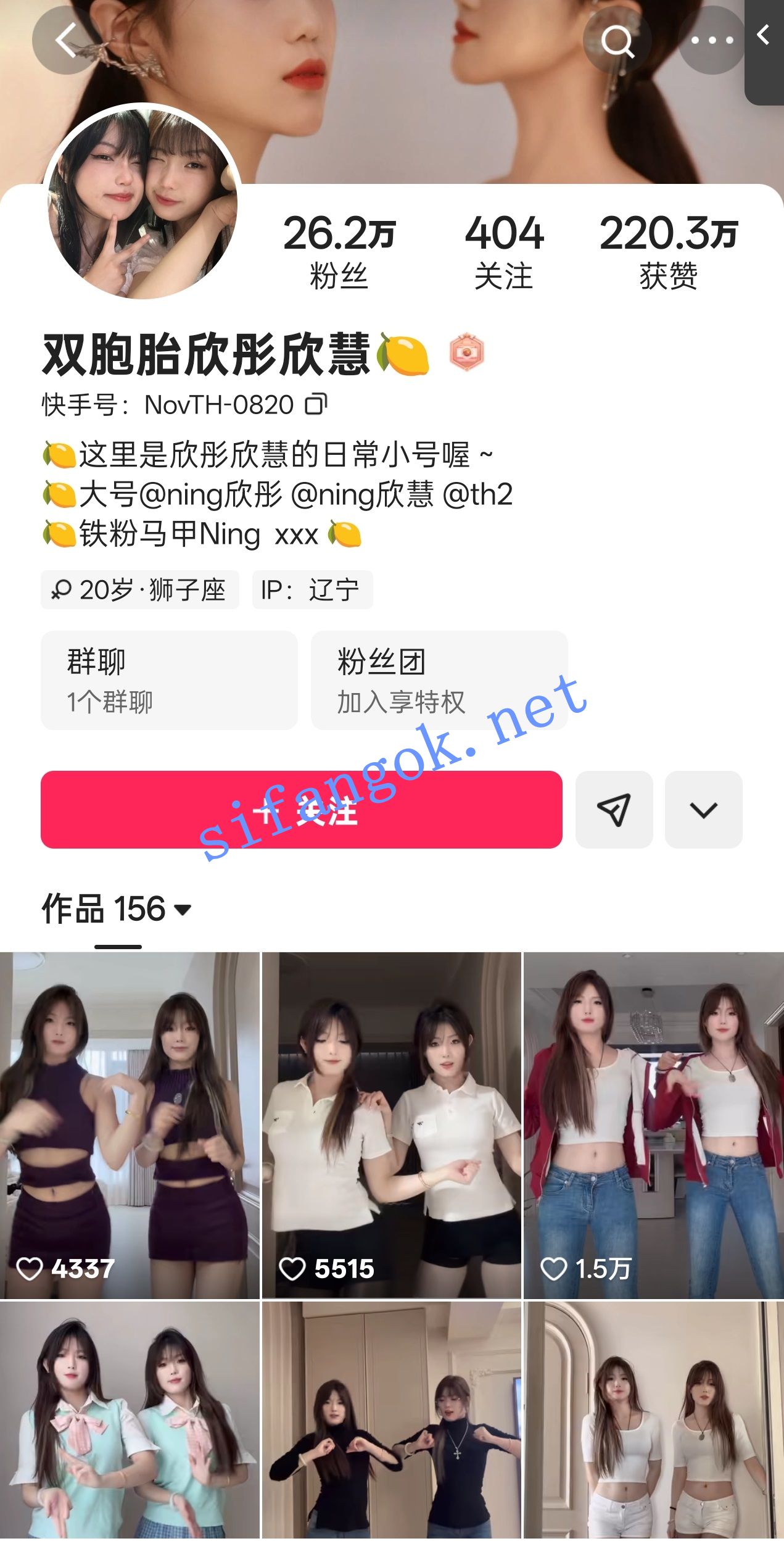
Task: Open the video with mint green school uniforms
Action: (x=130, y=1419)
